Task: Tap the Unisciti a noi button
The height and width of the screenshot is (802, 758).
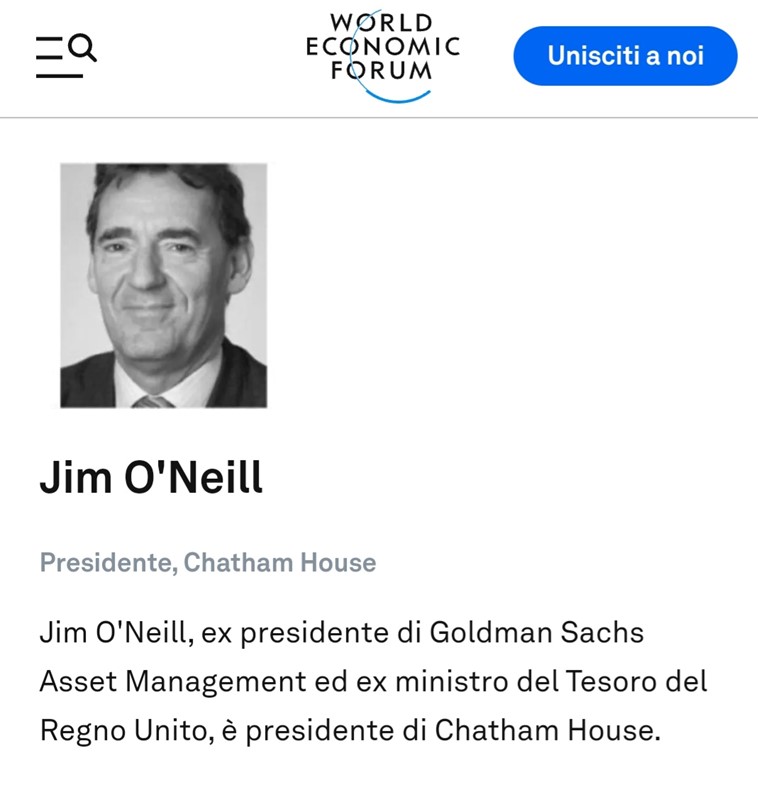Action: 625,56
